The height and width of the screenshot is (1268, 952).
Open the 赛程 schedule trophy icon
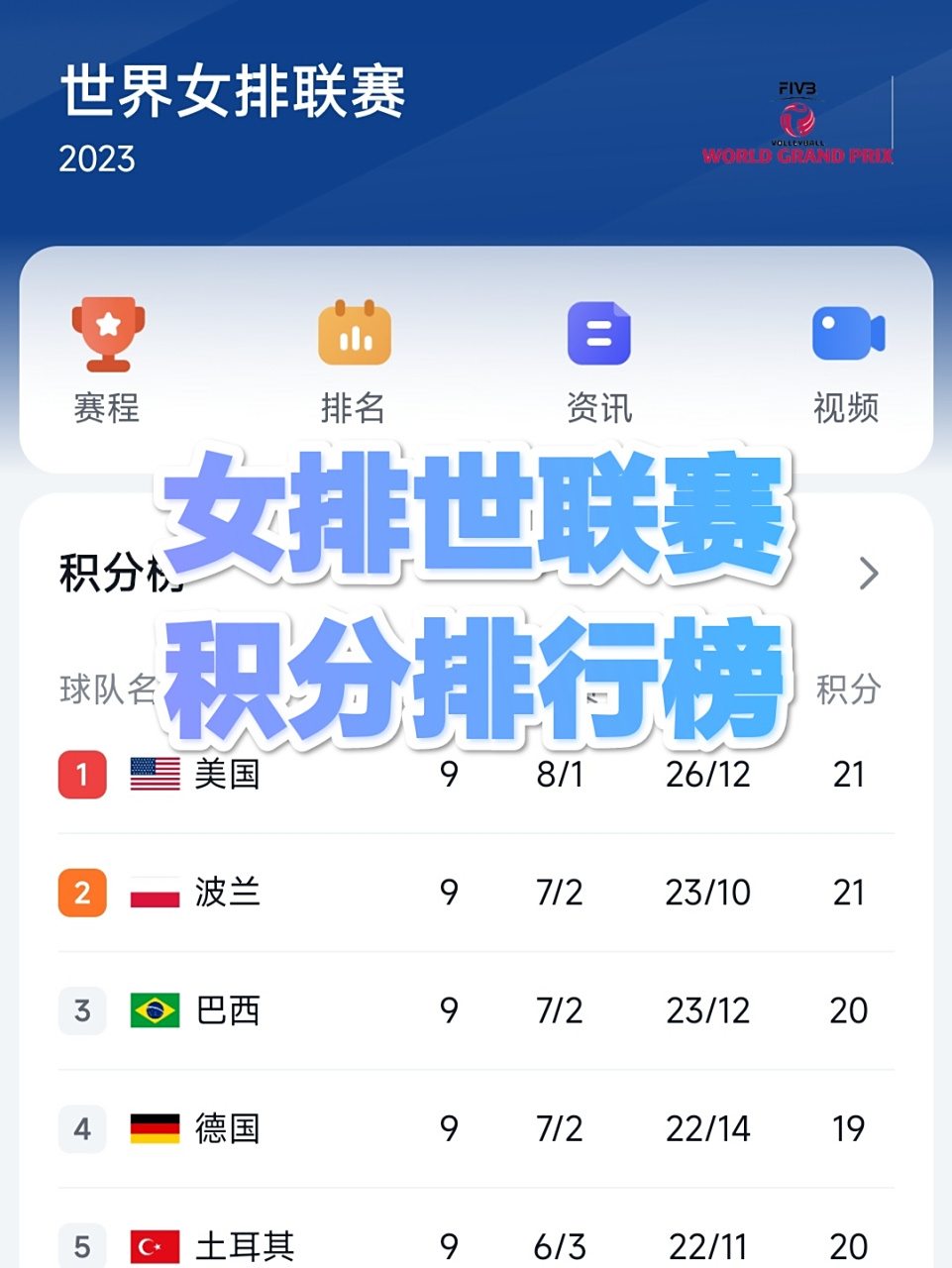point(107,334)
